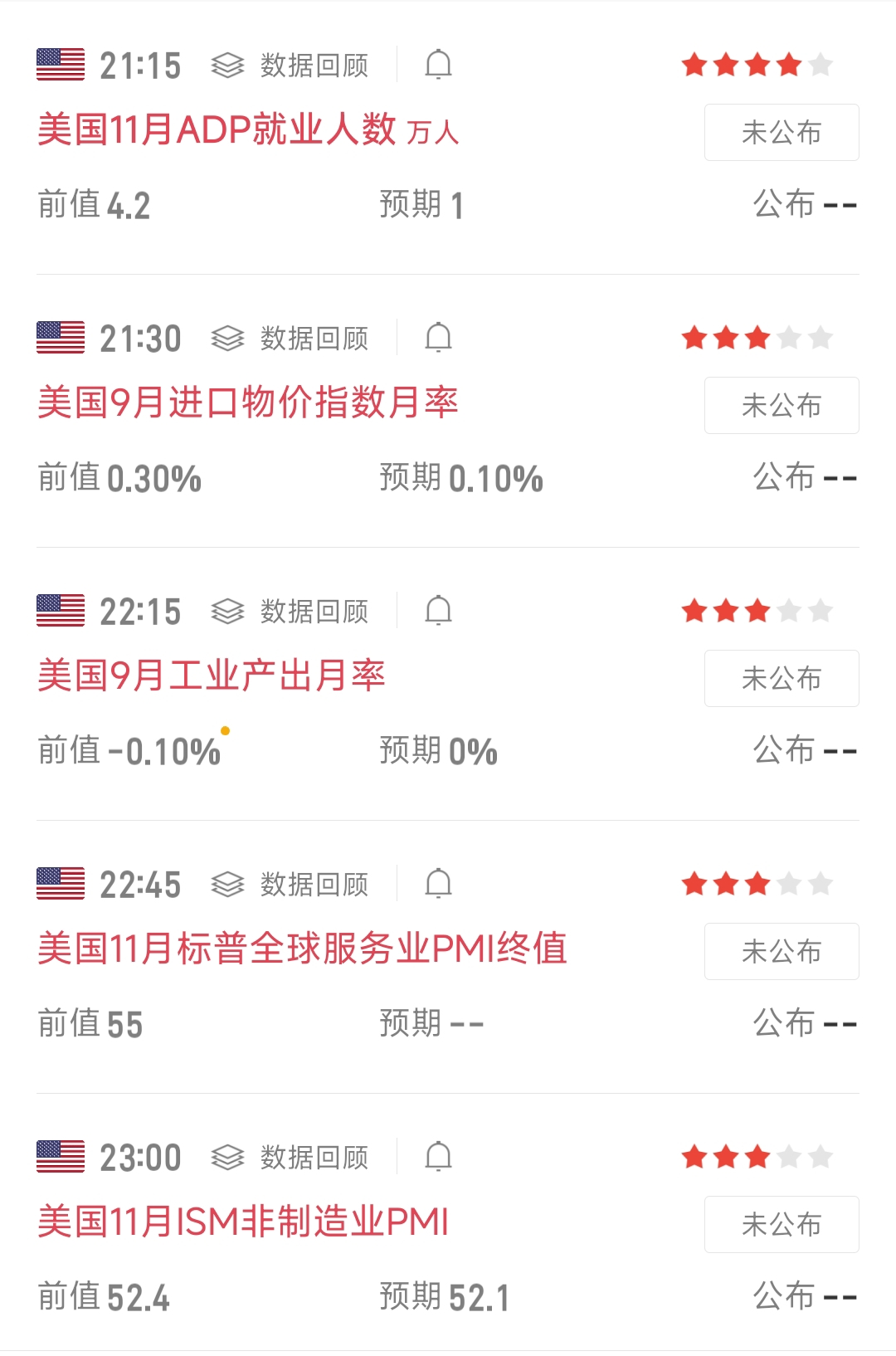Open 数据回顾 for the 21:15 ADP event
This screenshot has height=1356, width=896.
coord(290,65)
